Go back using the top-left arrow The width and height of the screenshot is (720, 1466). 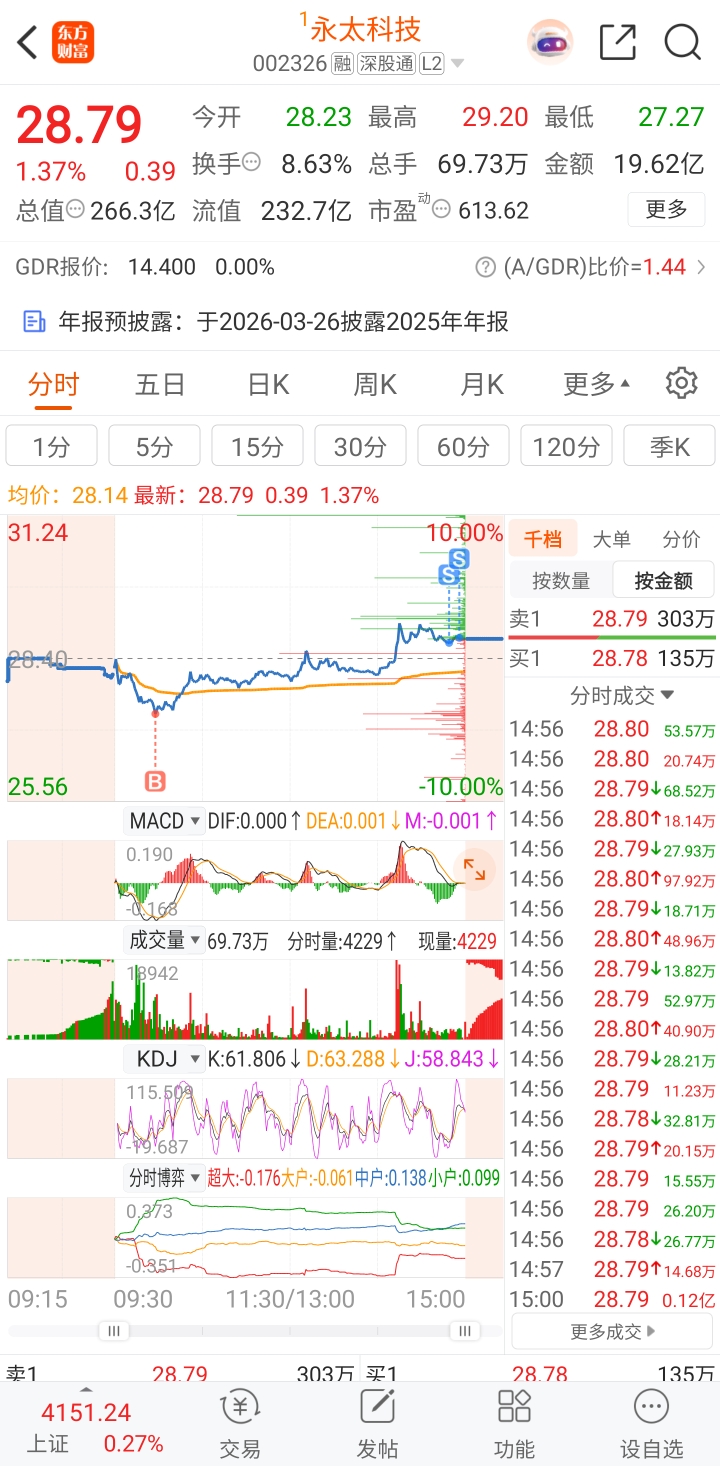pos(28,43)
